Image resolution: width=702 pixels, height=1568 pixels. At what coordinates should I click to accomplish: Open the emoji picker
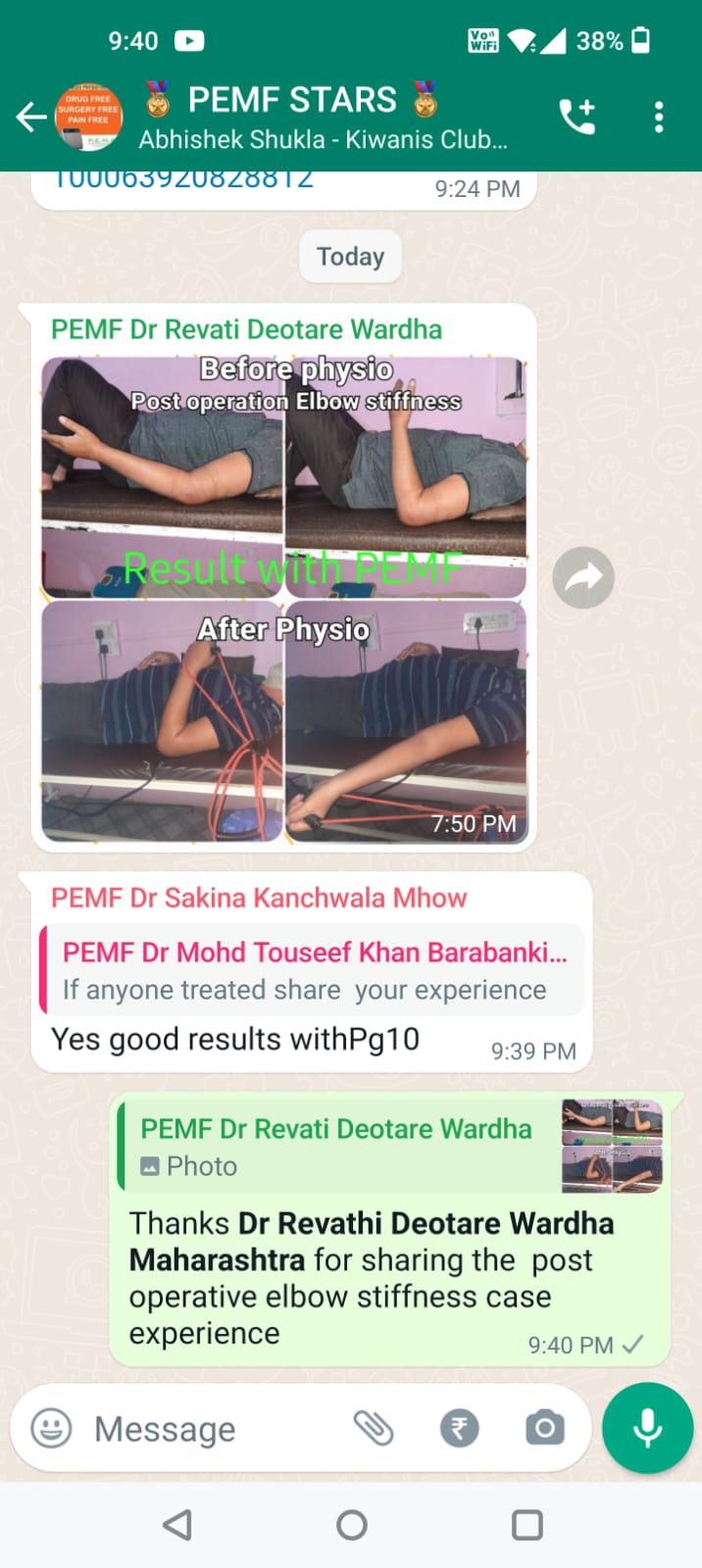tap(51, 1428)
